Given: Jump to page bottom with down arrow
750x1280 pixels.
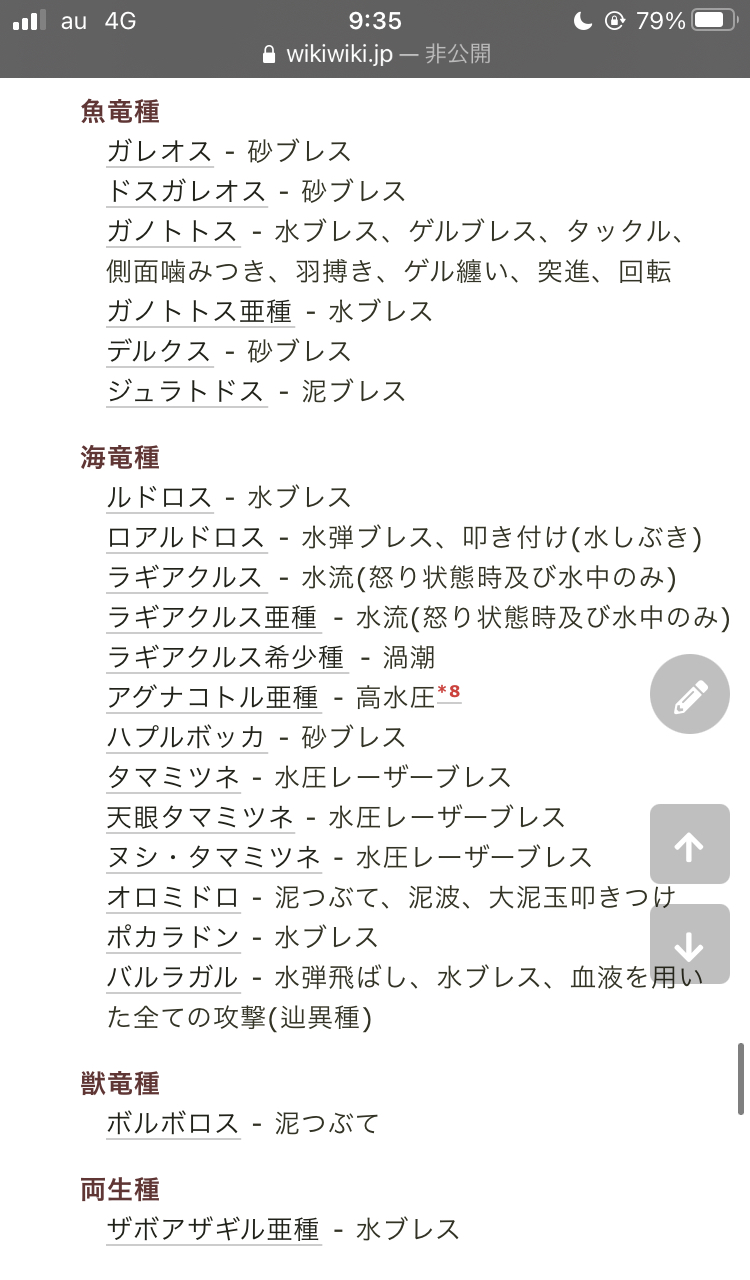Looking at the screenshot, I should (690, 944).
